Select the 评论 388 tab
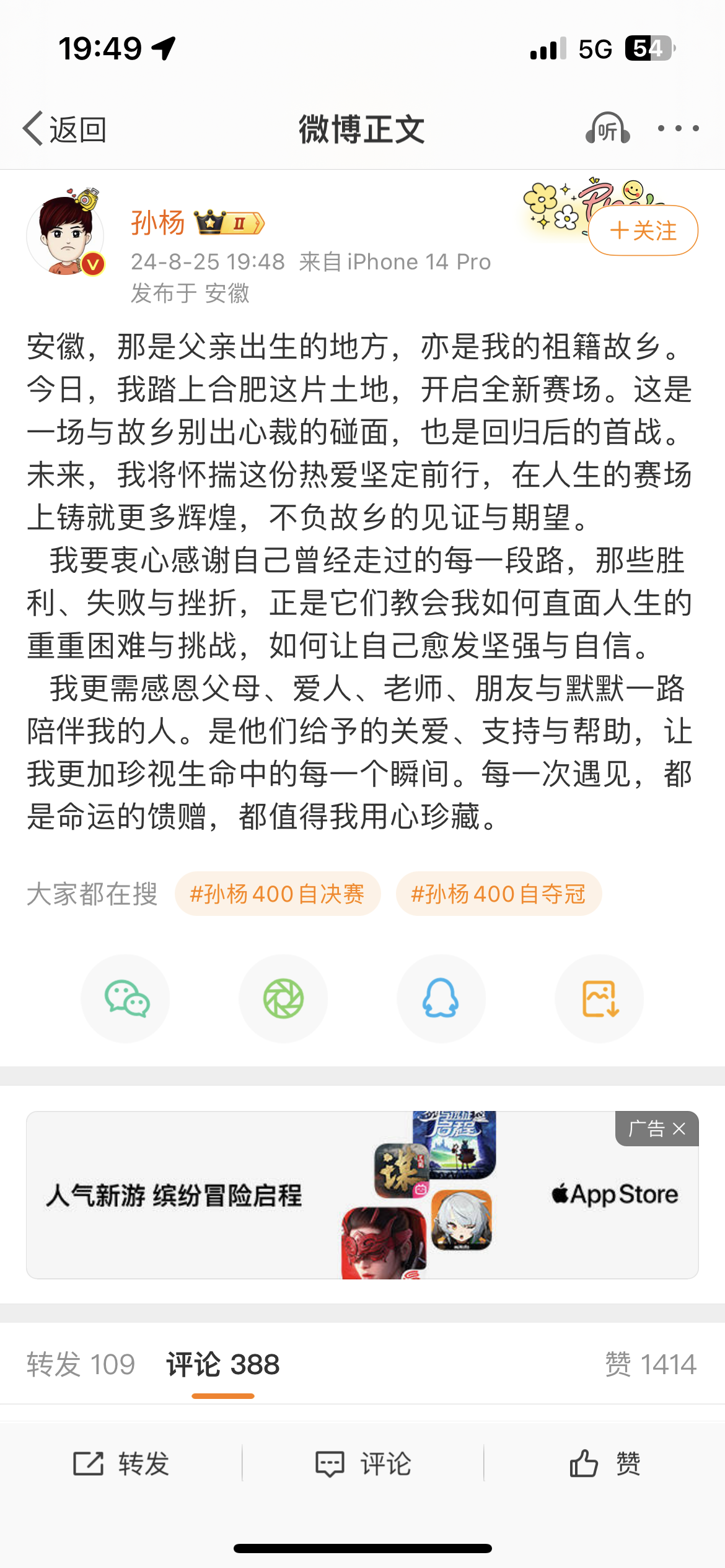Image resolution: width=725 pixels, height=1568 pixels. click(x=222, y=1365)
